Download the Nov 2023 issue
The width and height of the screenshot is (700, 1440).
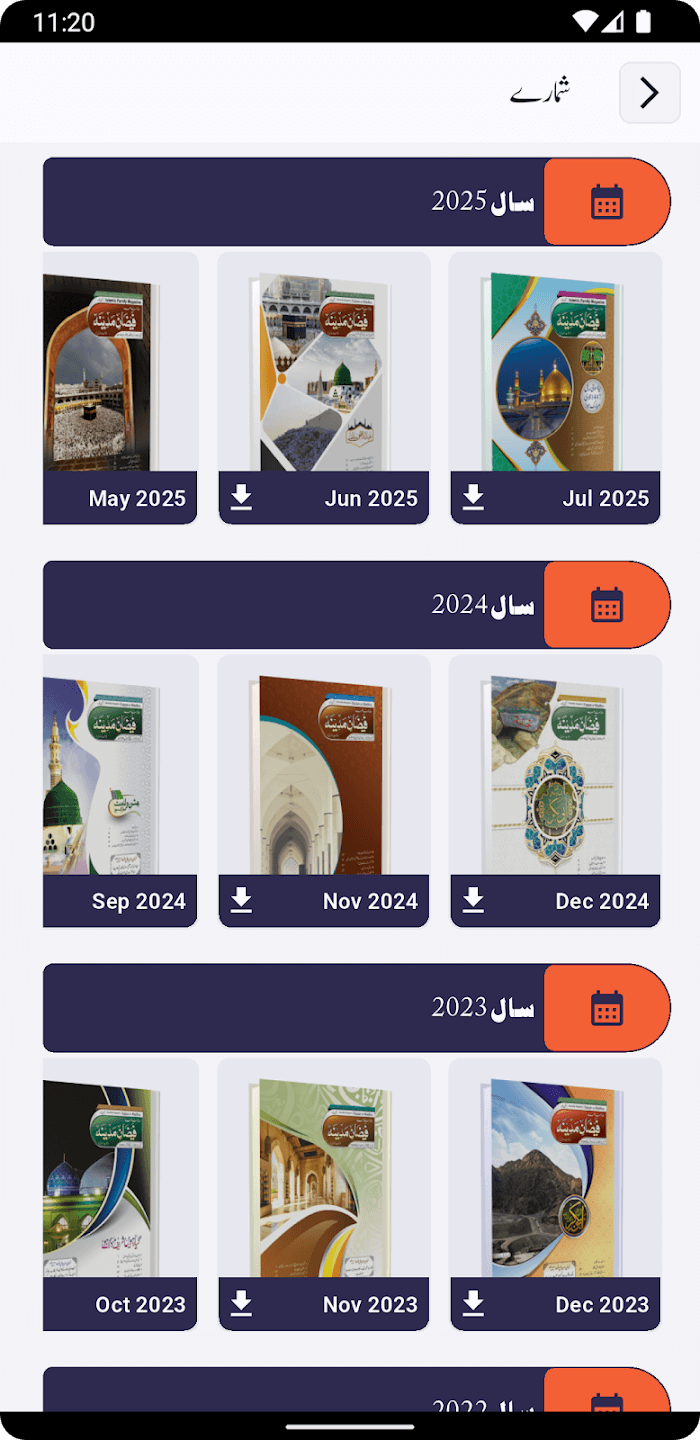242,1304
